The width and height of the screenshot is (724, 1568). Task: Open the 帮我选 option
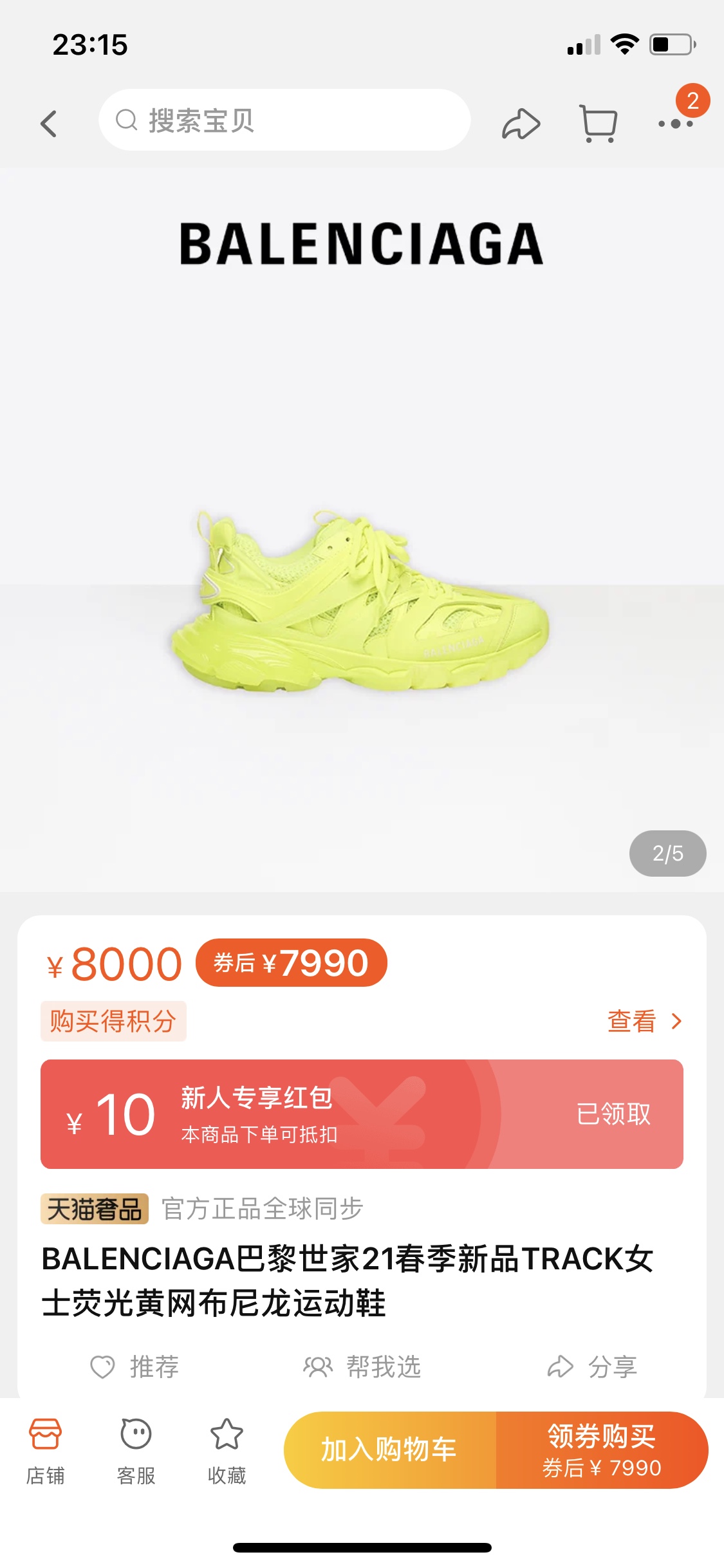[362, 1367]
